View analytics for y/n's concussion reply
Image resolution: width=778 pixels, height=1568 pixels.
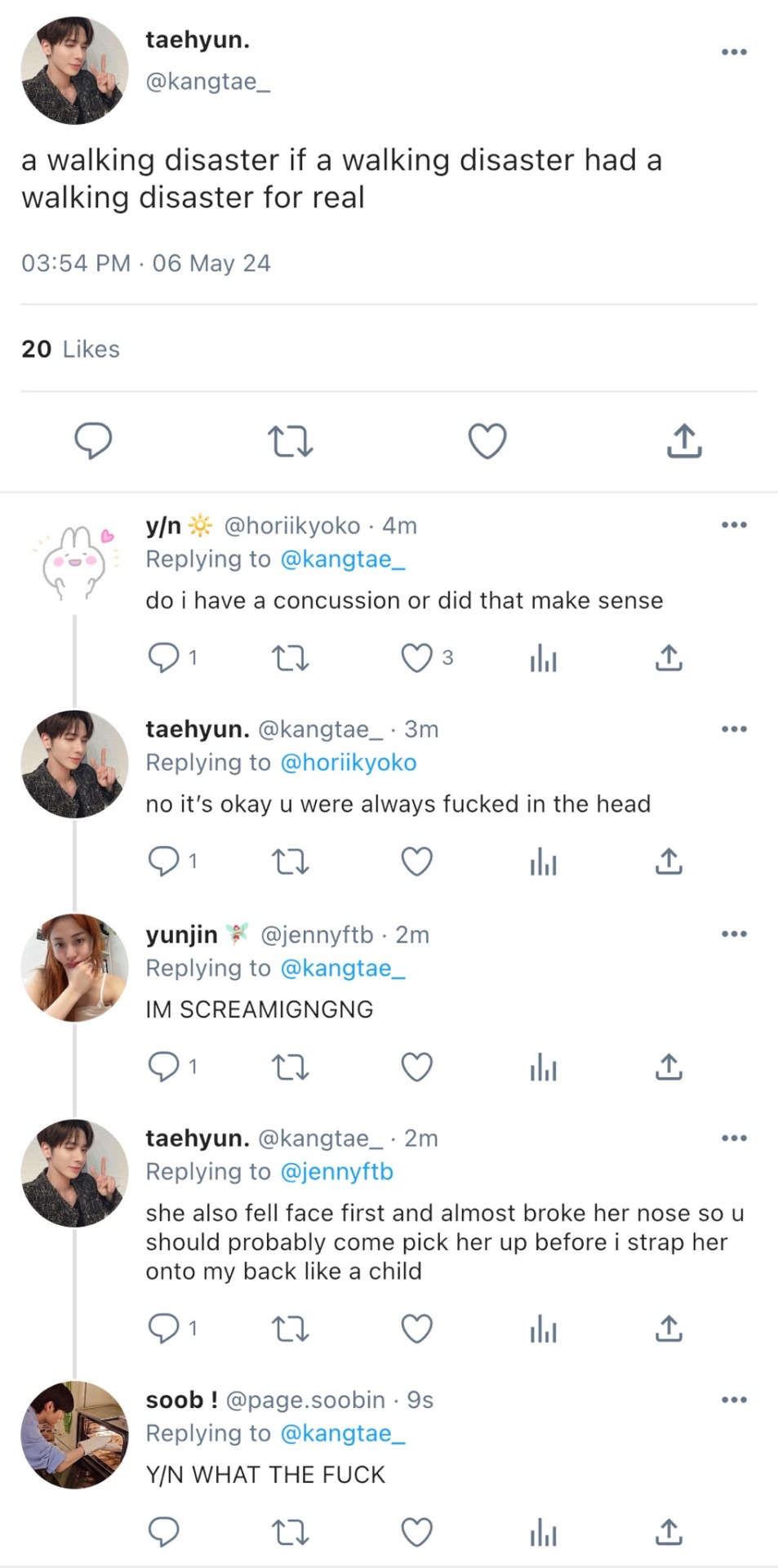click(543, 657)
